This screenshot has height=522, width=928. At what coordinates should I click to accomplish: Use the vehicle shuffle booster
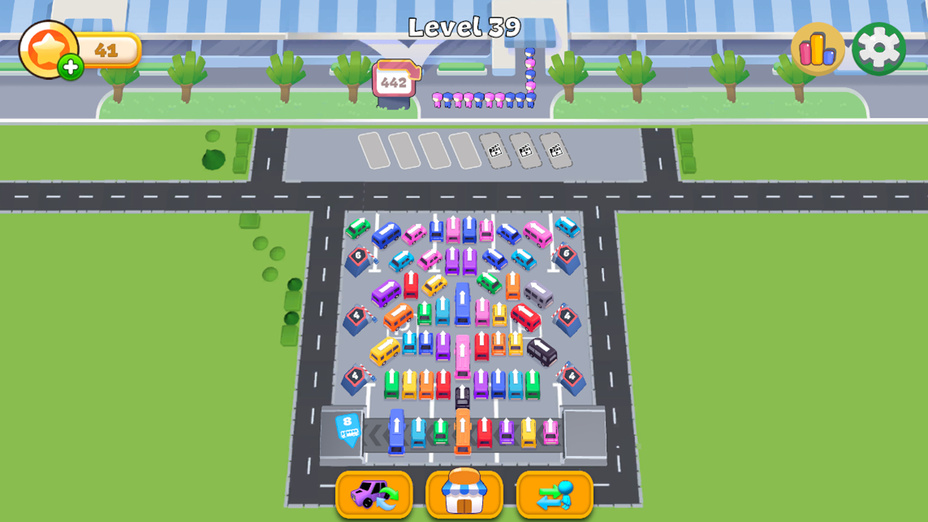374,494
